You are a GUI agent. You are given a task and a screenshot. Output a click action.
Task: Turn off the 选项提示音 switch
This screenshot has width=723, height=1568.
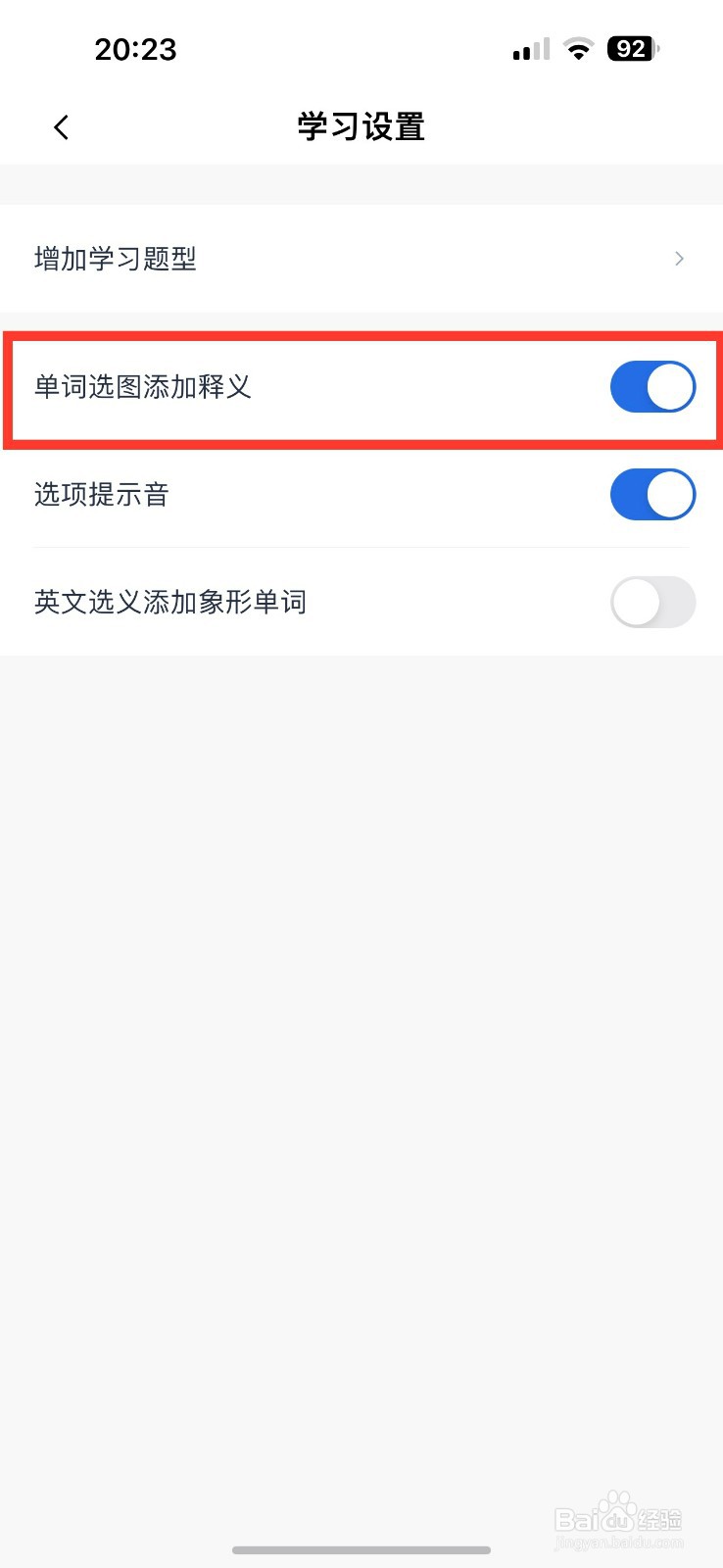[x=652, y=495]
